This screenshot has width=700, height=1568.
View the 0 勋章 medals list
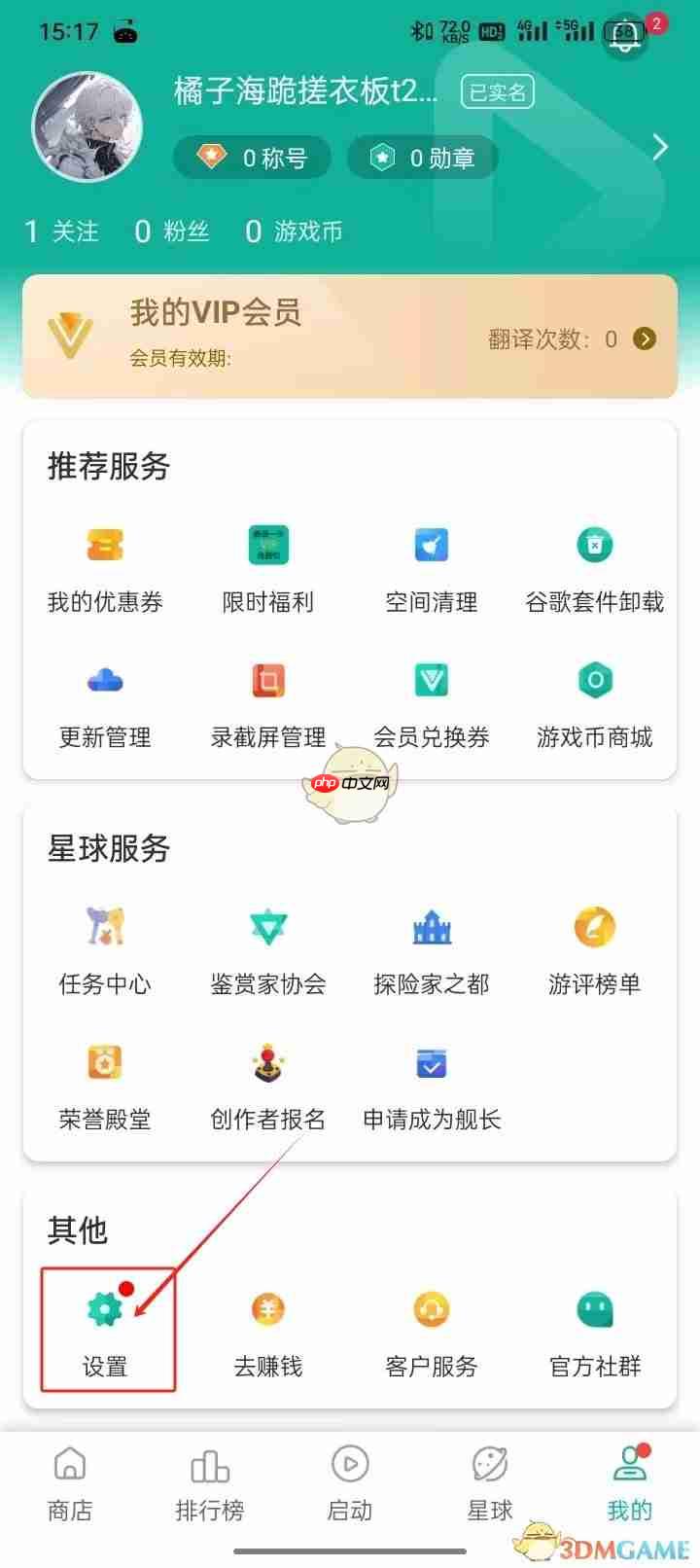pyautogui.click(x=423, y=157)
